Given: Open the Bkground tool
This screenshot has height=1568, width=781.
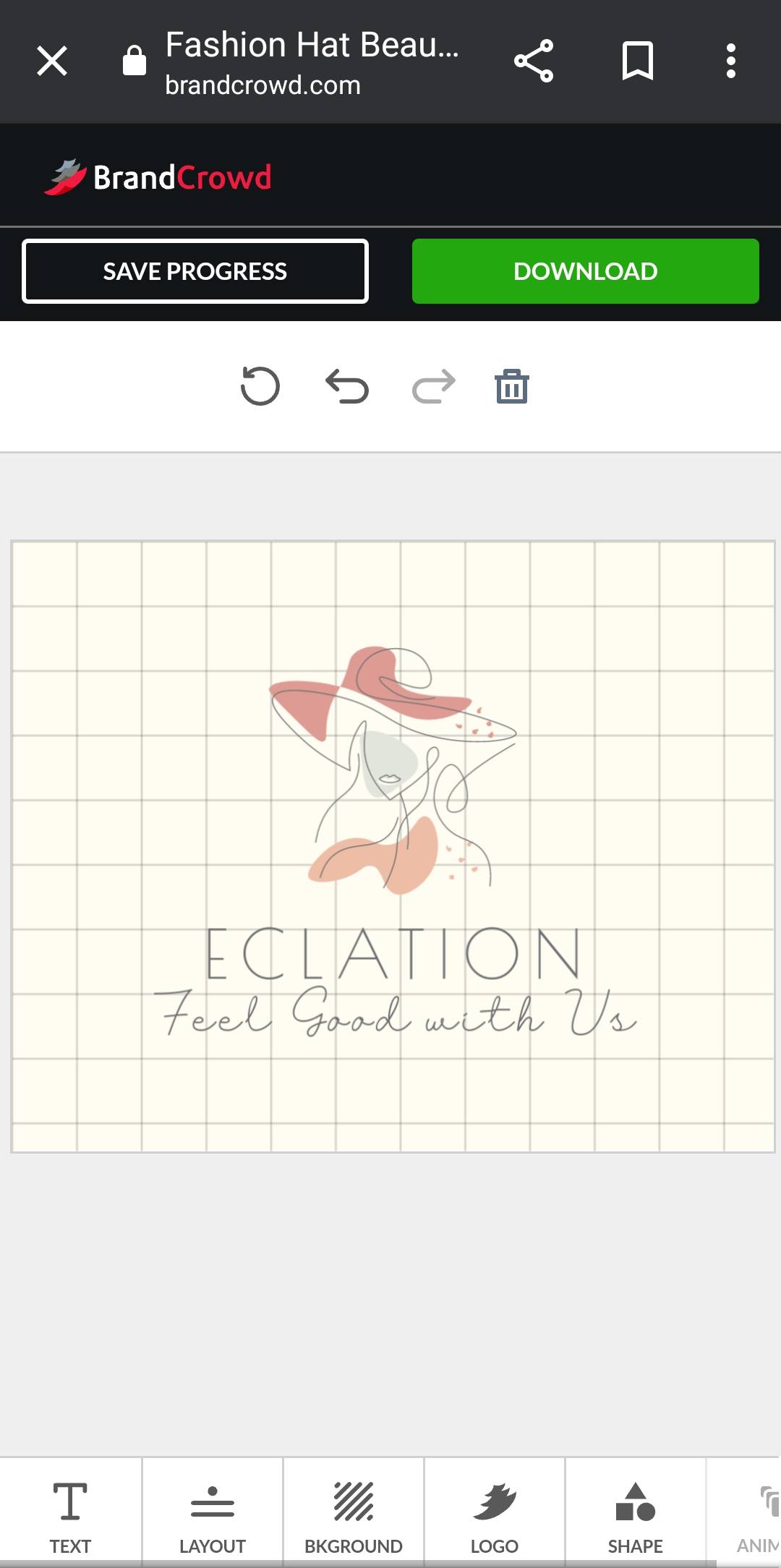Looking at the screenshot, I should point(354,1513).
